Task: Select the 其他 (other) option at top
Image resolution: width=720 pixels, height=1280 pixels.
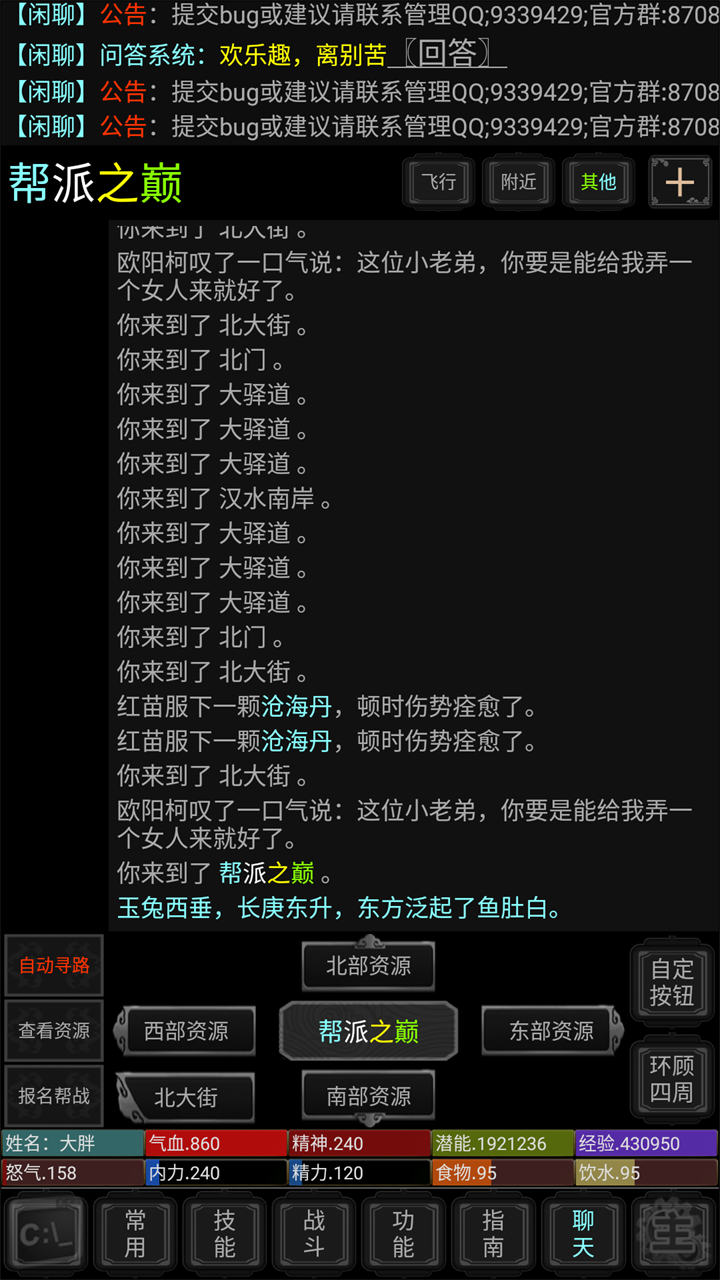Action: [x=597, y=182]
